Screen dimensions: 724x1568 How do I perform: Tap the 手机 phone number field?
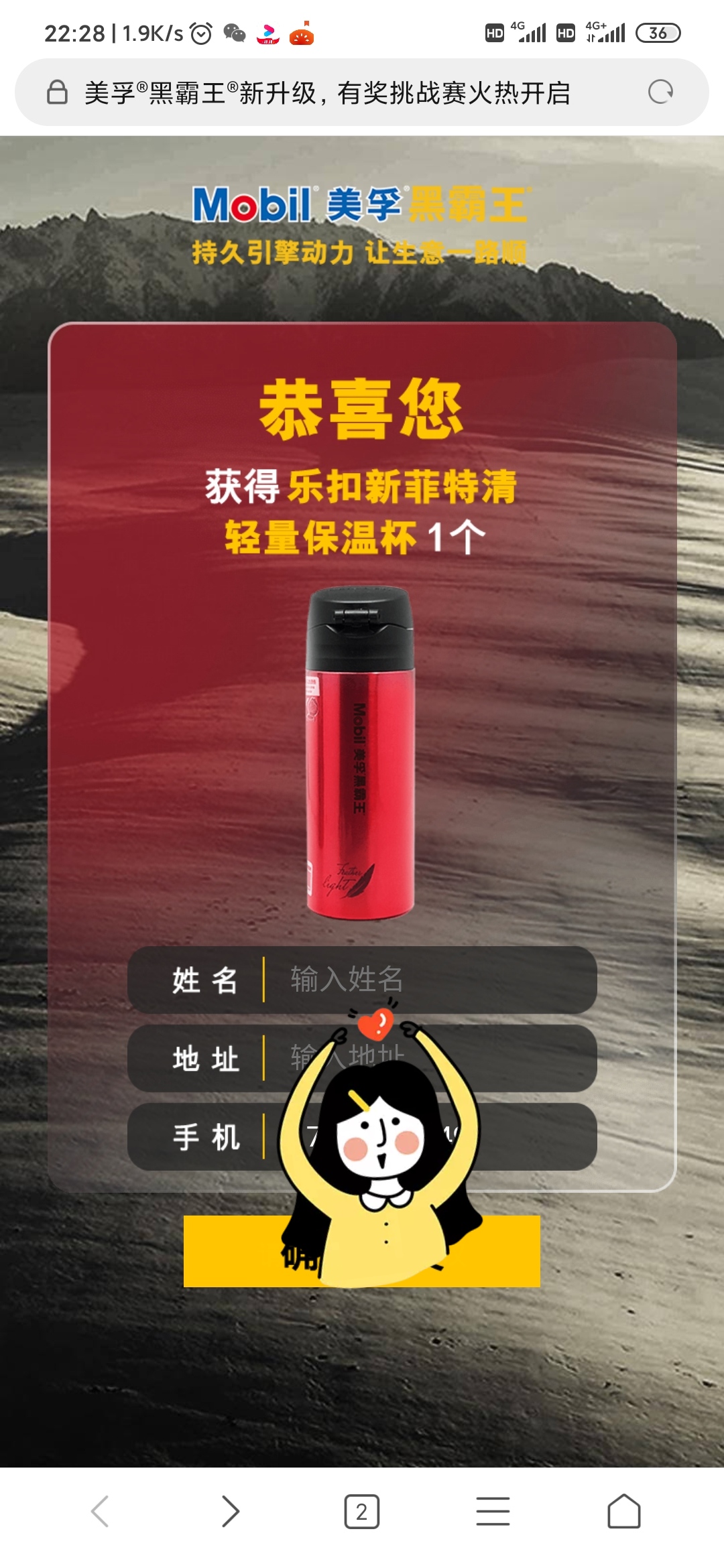pyautogui.click(x=536, y=1136)
